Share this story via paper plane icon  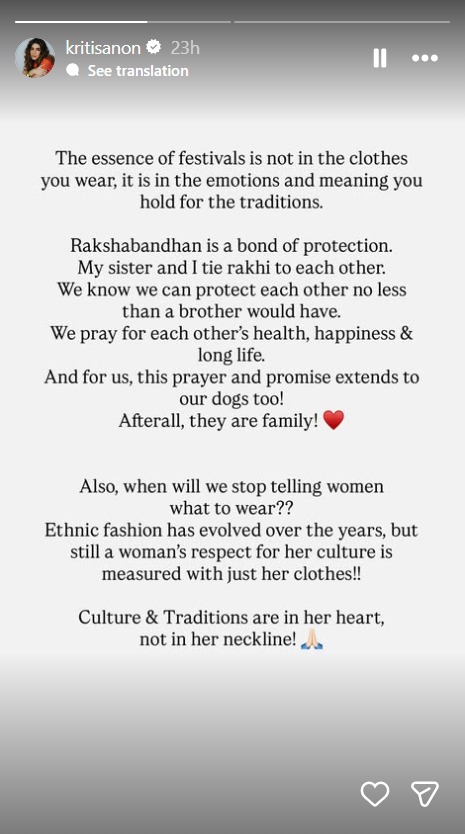click(425, 794)
